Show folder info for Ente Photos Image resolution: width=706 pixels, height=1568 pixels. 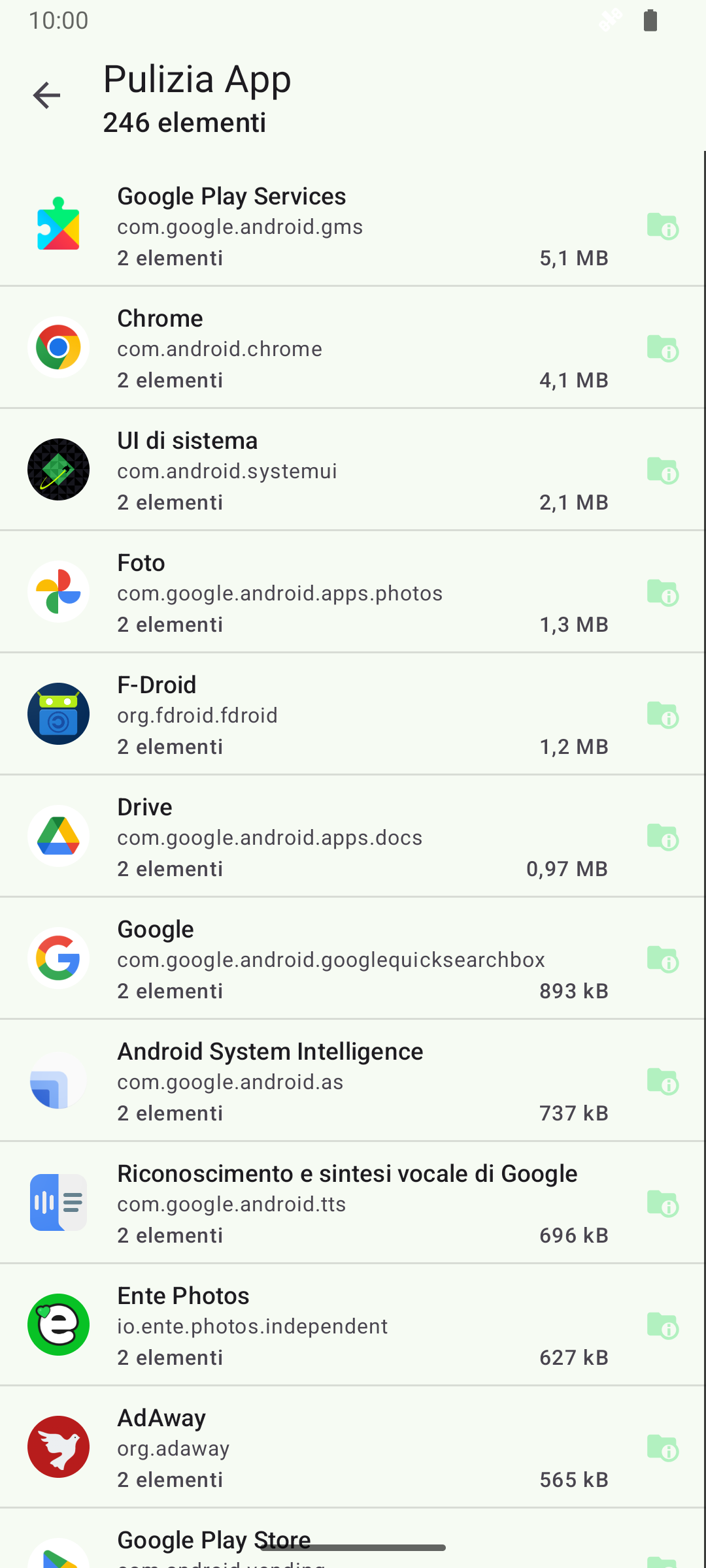click(662, 1326)
